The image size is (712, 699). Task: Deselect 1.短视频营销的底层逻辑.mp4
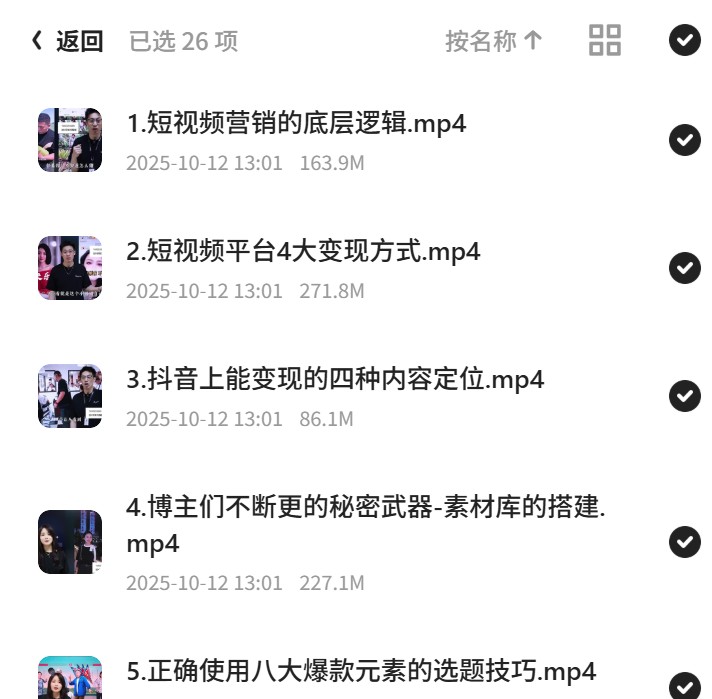tap(685, 140)
